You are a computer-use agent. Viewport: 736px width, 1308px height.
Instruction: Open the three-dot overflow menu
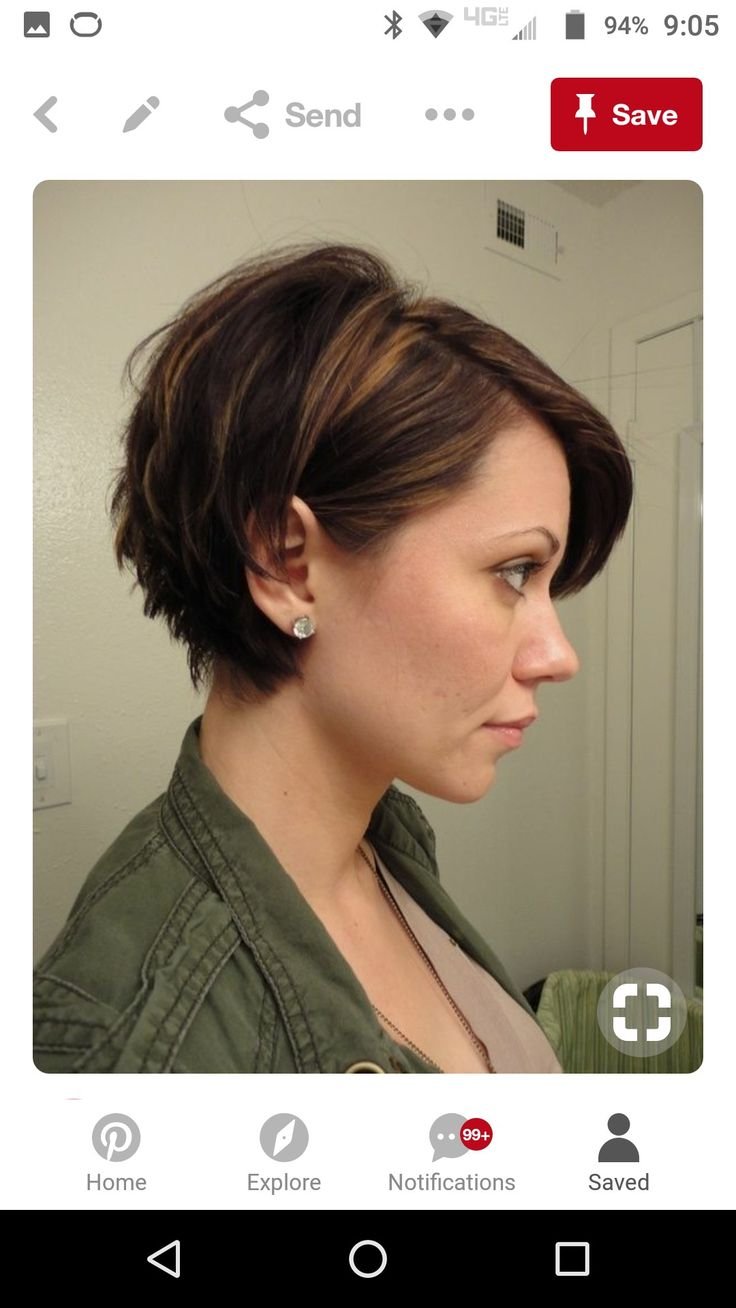pos(449,115)
